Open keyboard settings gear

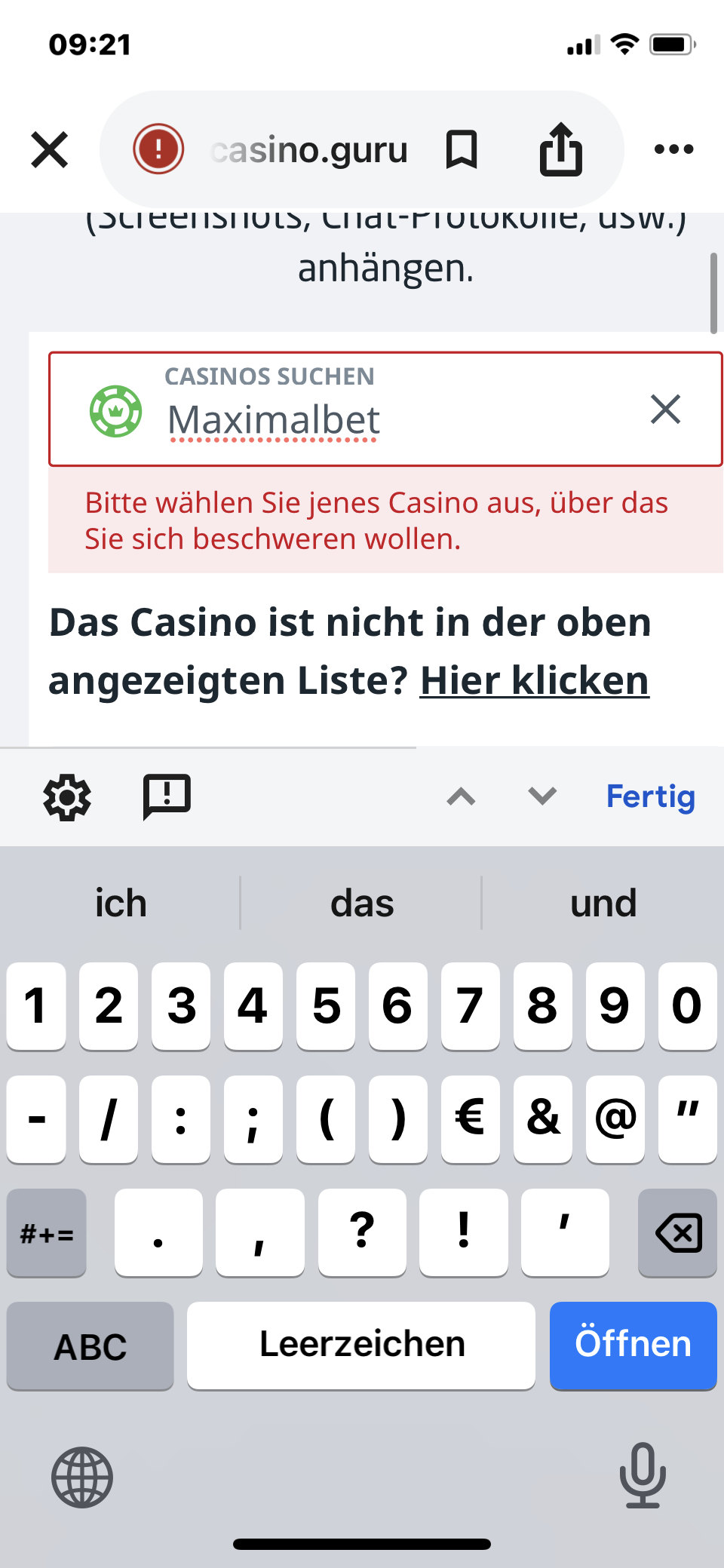pyautogui.click(x=67, y=797)
